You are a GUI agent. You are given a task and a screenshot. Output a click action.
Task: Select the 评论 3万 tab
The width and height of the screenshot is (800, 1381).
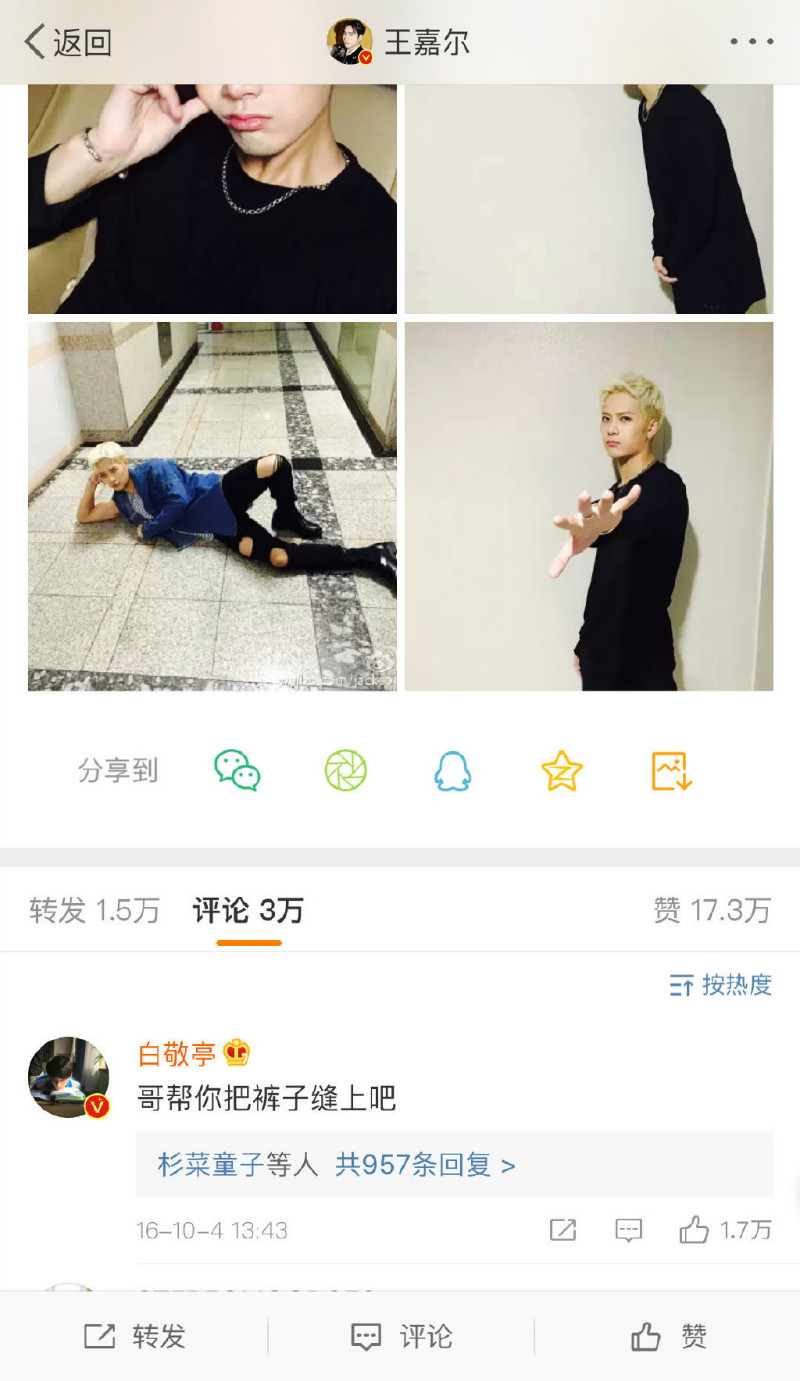248,910
